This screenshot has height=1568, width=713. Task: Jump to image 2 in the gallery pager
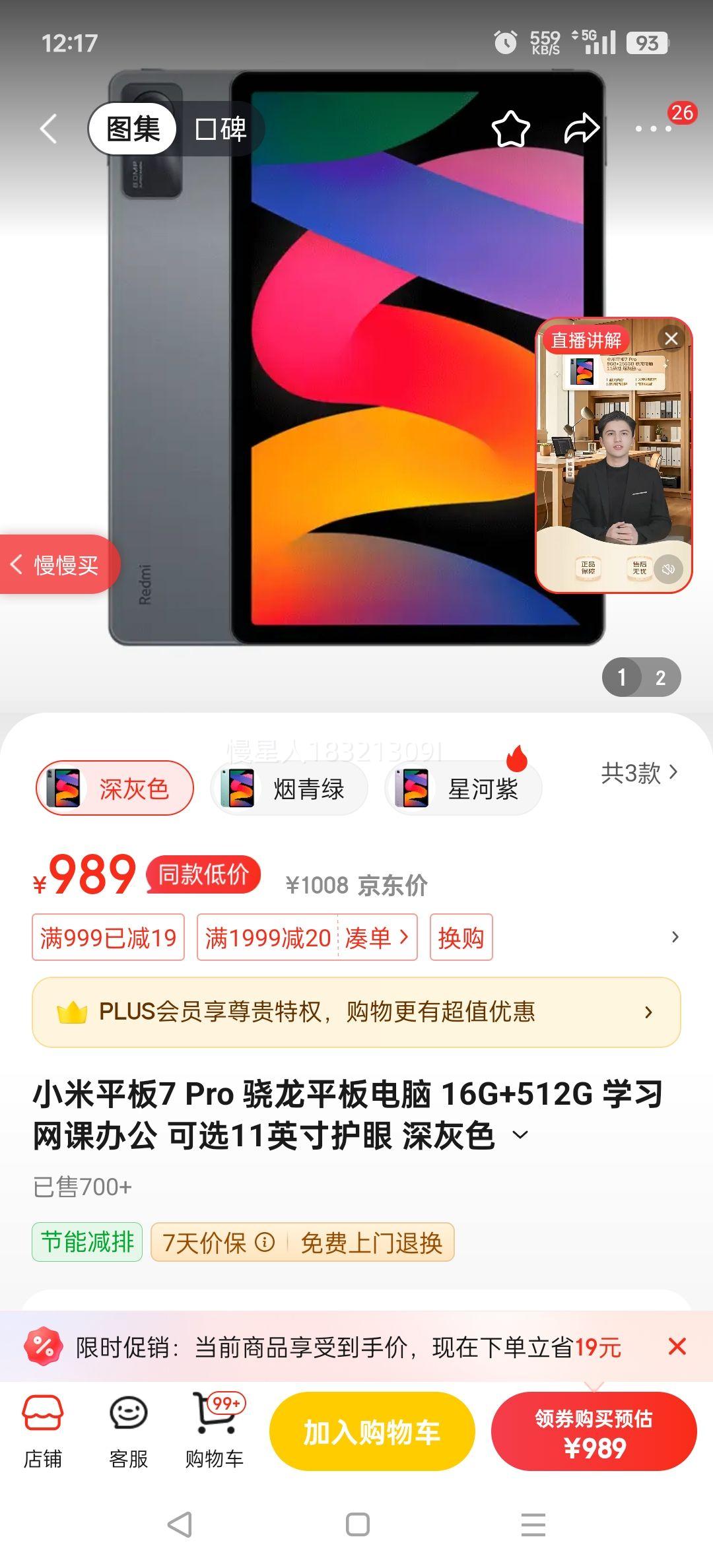663,677
